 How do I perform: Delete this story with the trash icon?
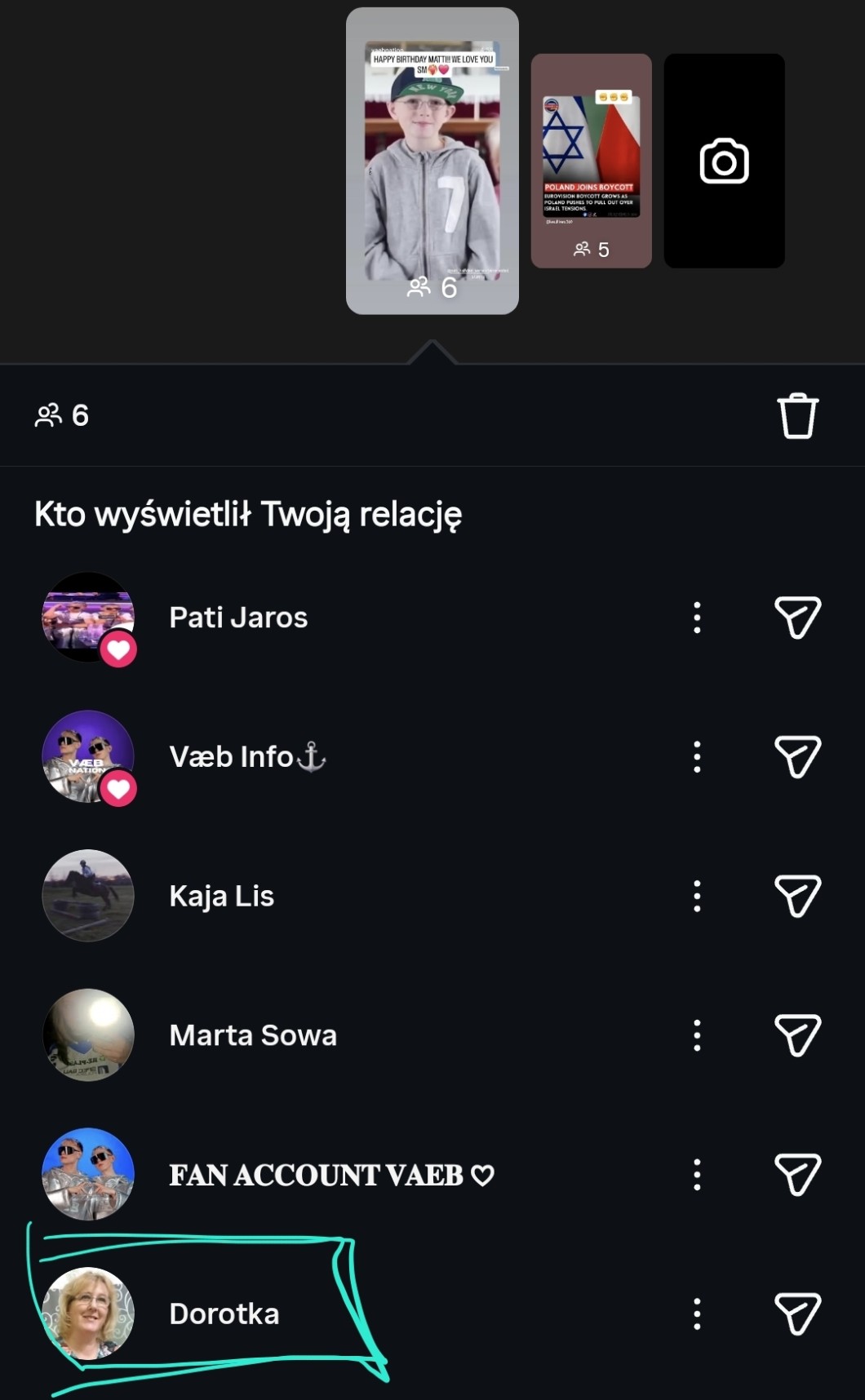pos(797,416)
